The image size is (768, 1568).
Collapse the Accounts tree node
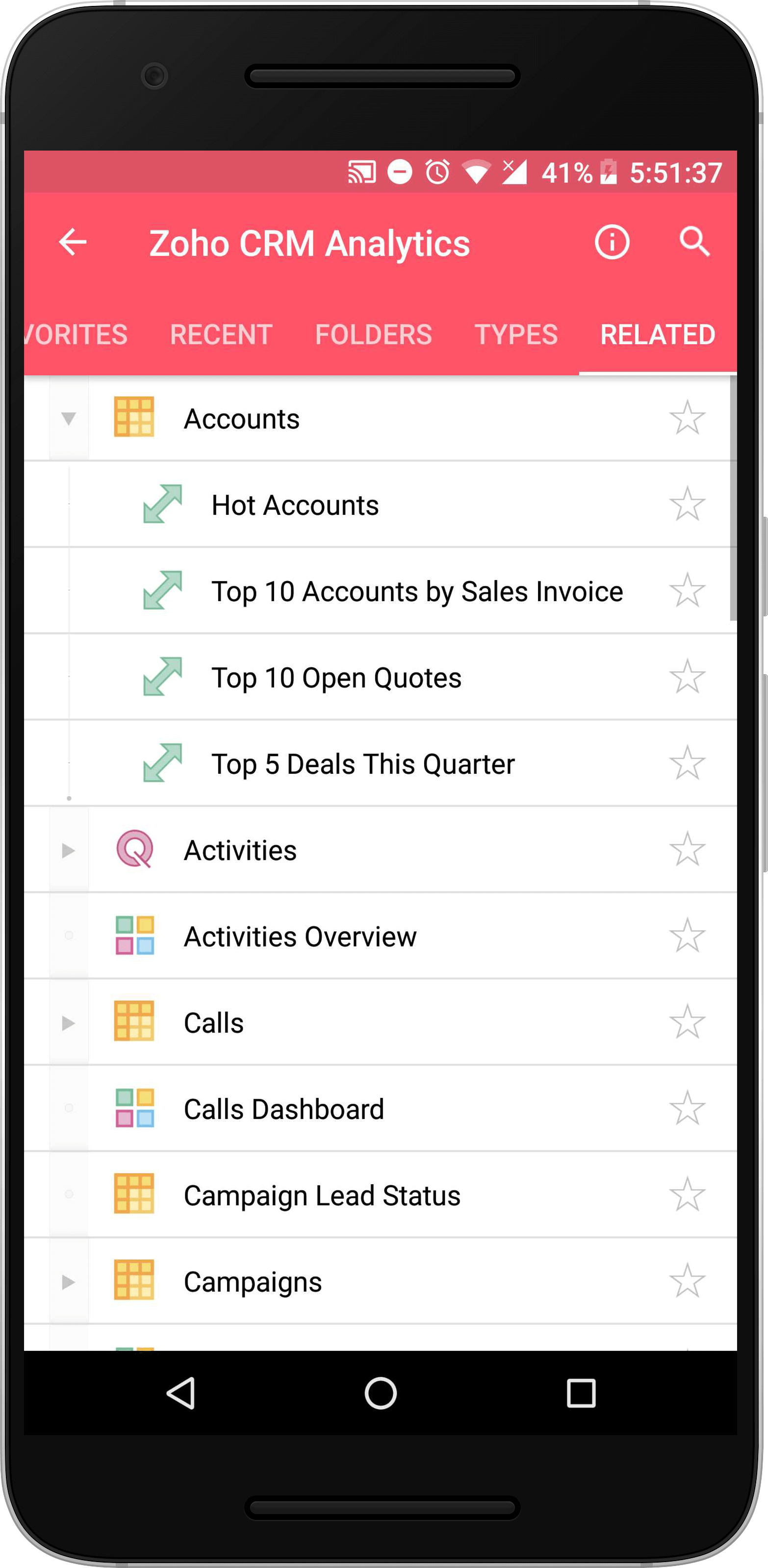(68, 418)
